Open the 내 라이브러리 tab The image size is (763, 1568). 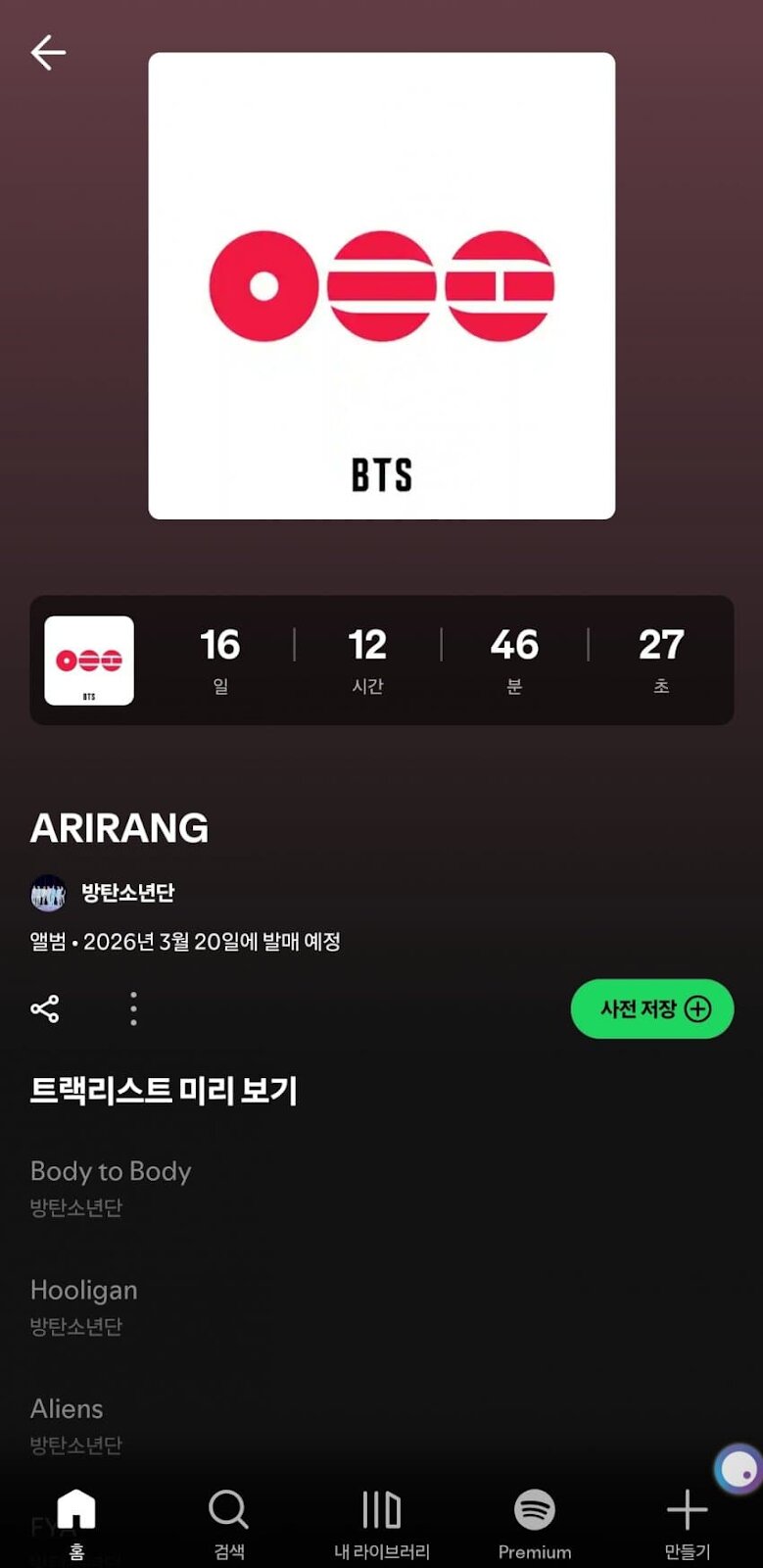[x=381, y=1522]
